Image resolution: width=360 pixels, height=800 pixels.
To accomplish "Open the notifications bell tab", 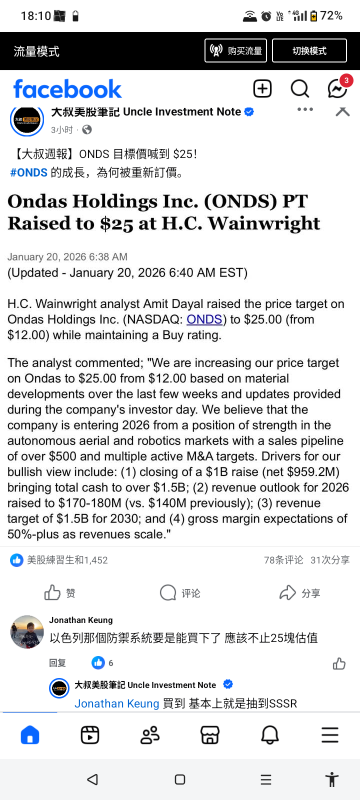I will coord(270,735).
